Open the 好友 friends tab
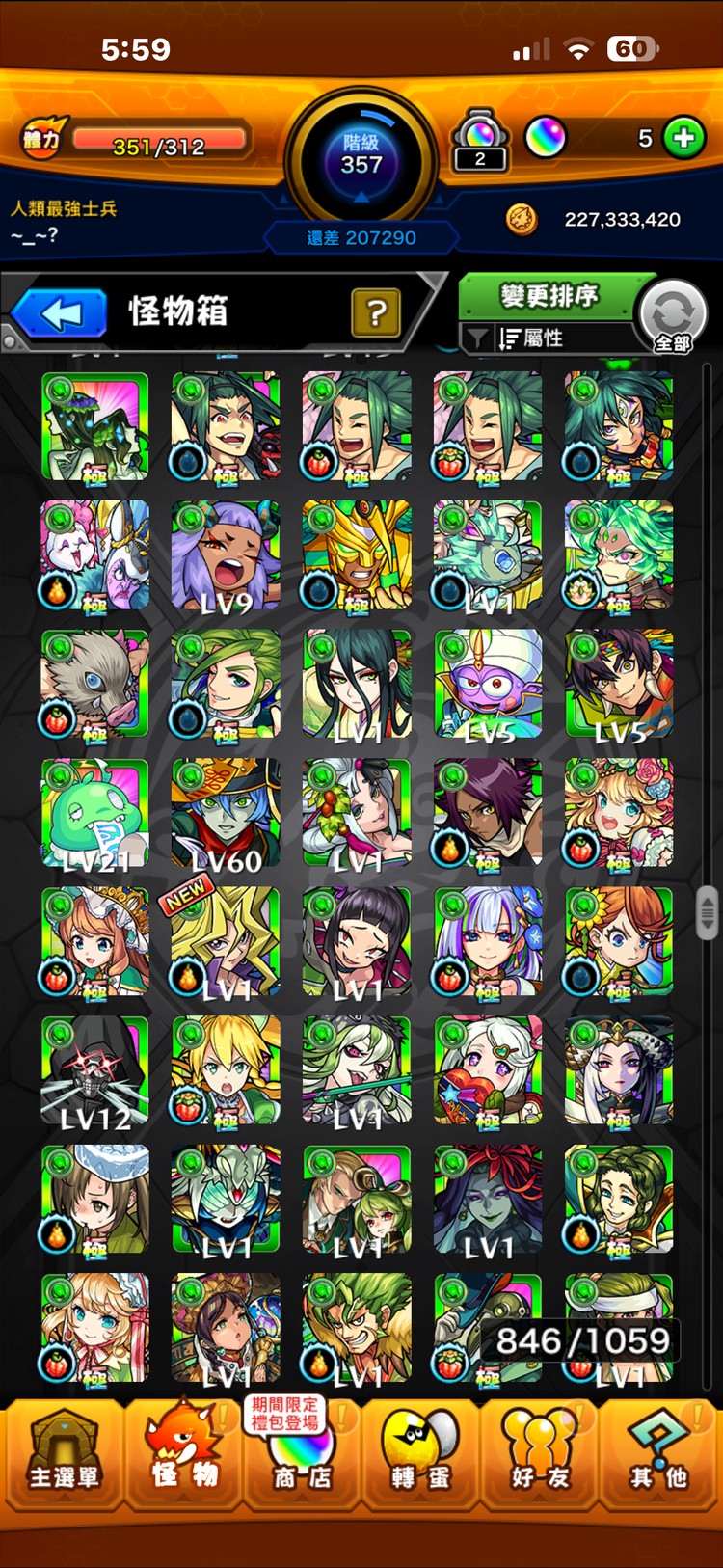723x1568 pixels. click(x=540, y=1451)
